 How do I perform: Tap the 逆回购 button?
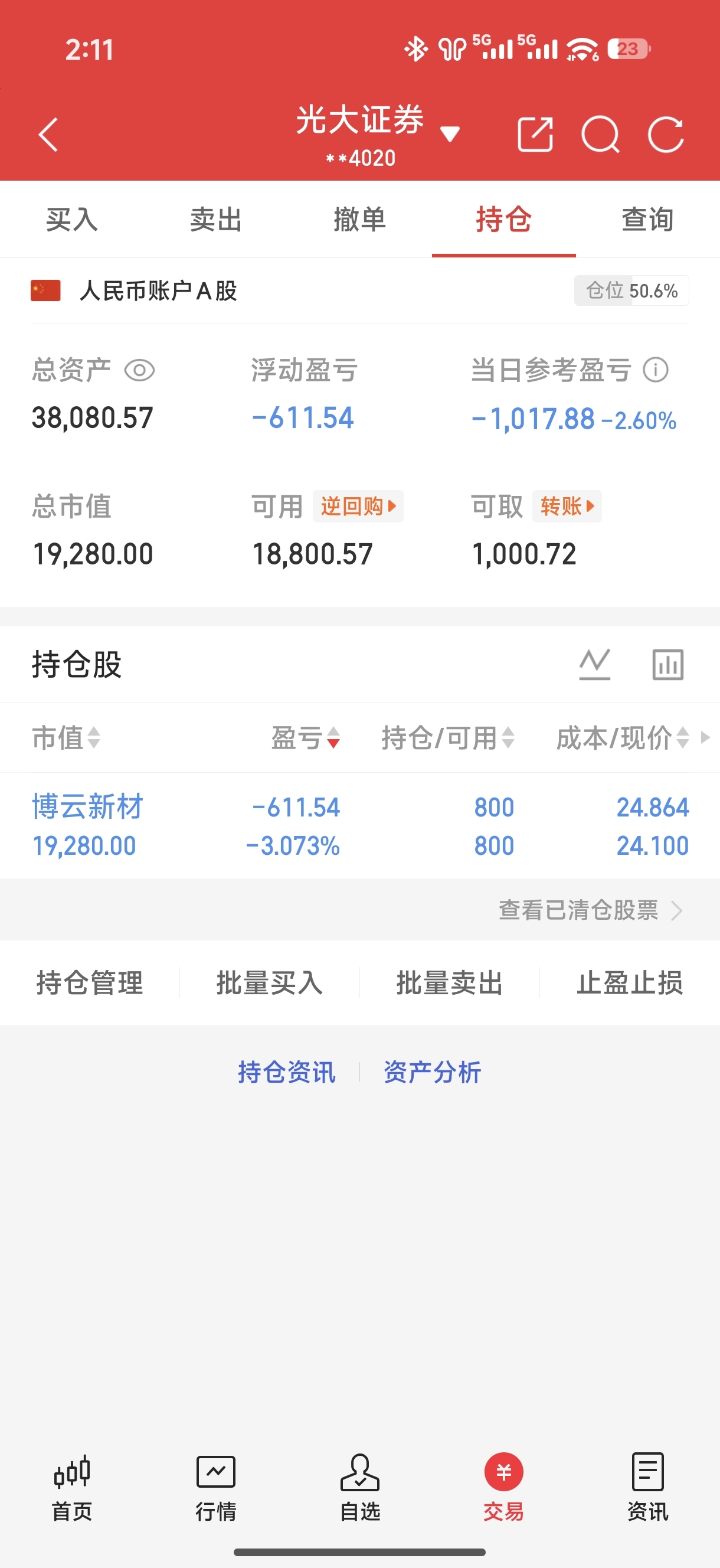coord(358,506)
